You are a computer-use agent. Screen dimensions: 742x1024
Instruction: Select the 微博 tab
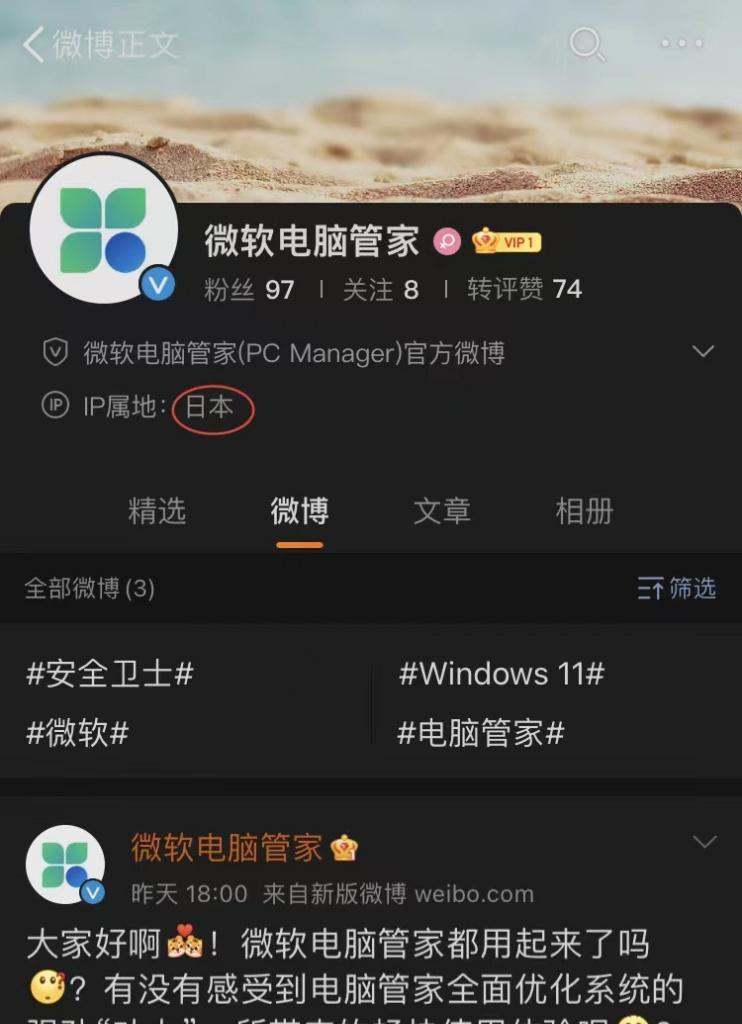(299, 511)
